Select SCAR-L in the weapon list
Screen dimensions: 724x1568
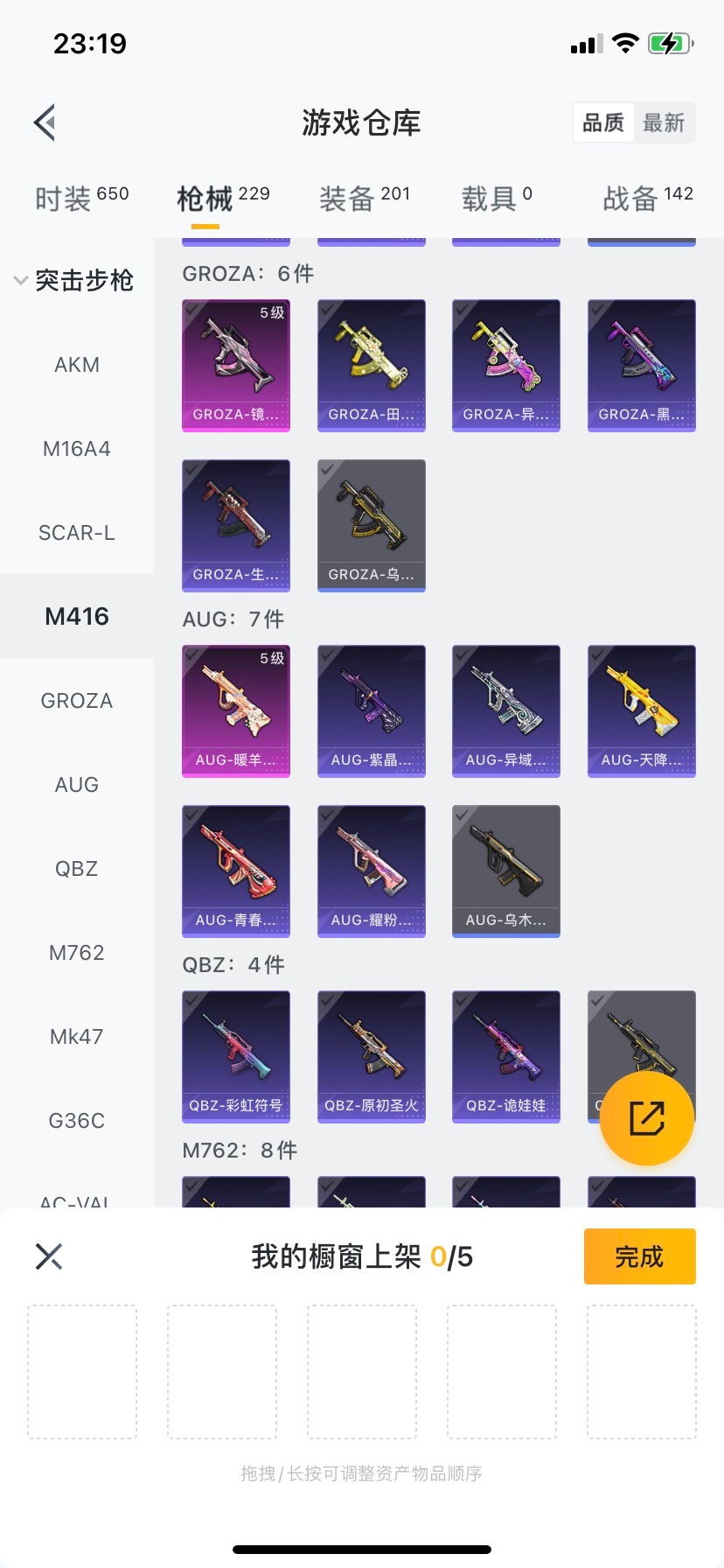(77, 533)
